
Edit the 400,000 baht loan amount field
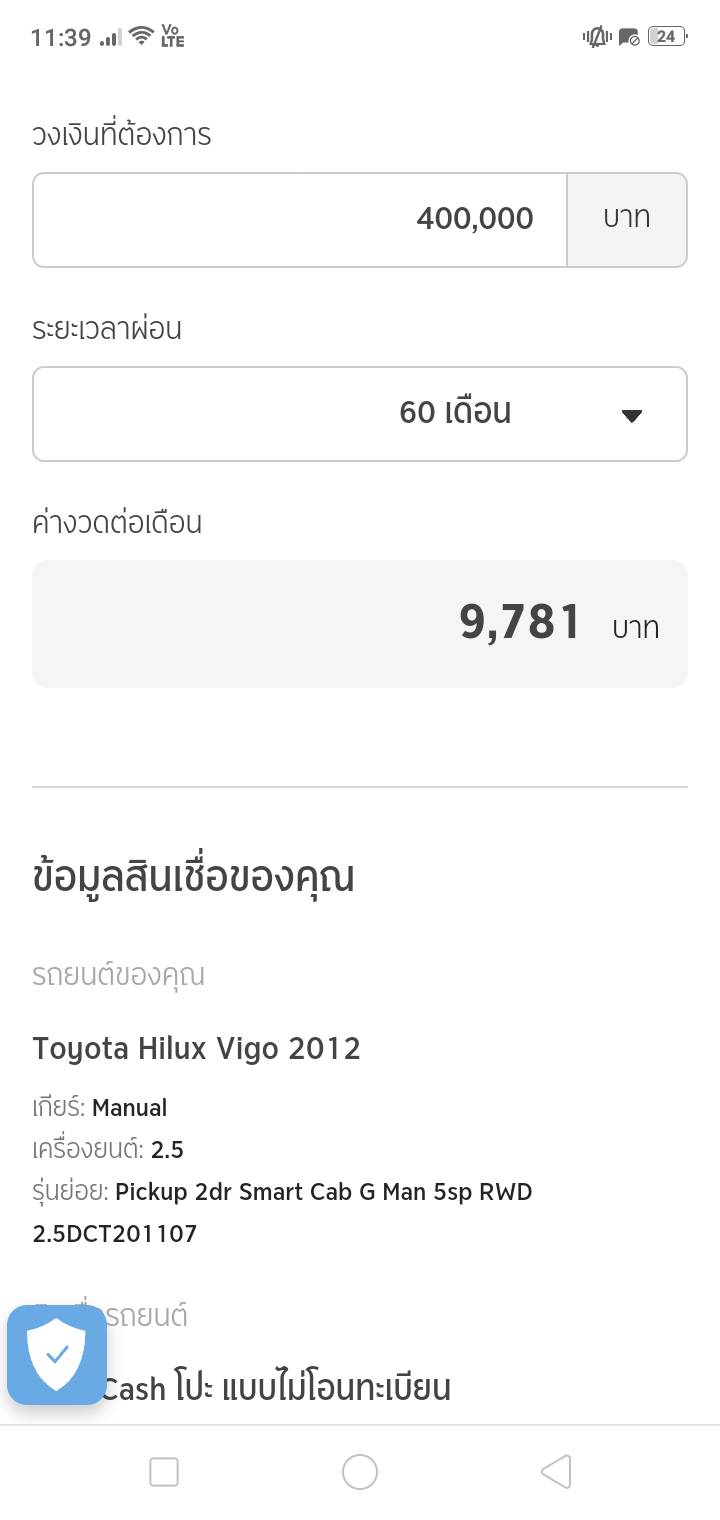[x=300, y=220]
